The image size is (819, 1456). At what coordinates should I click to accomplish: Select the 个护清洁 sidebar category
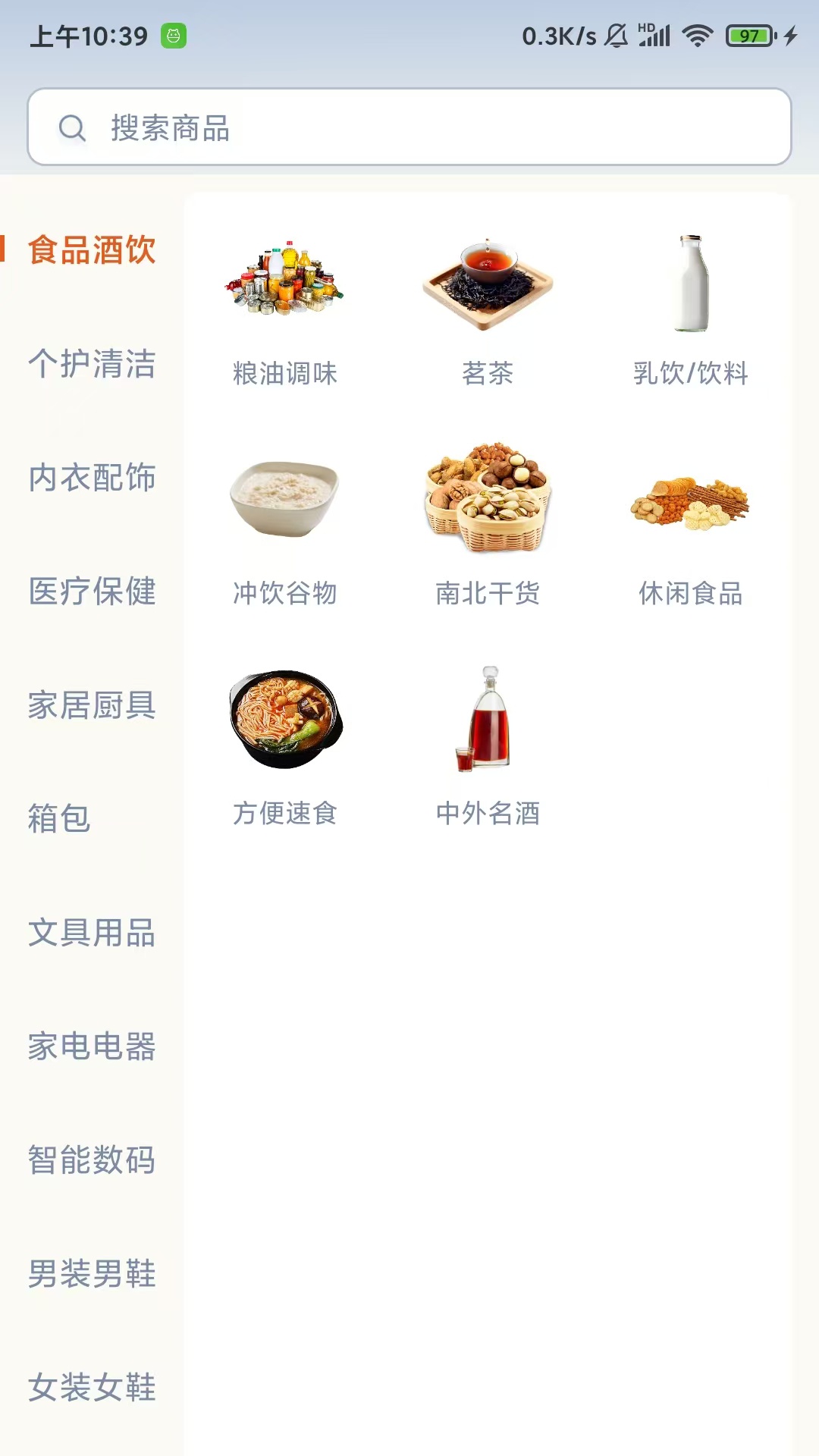pos(91,366)
